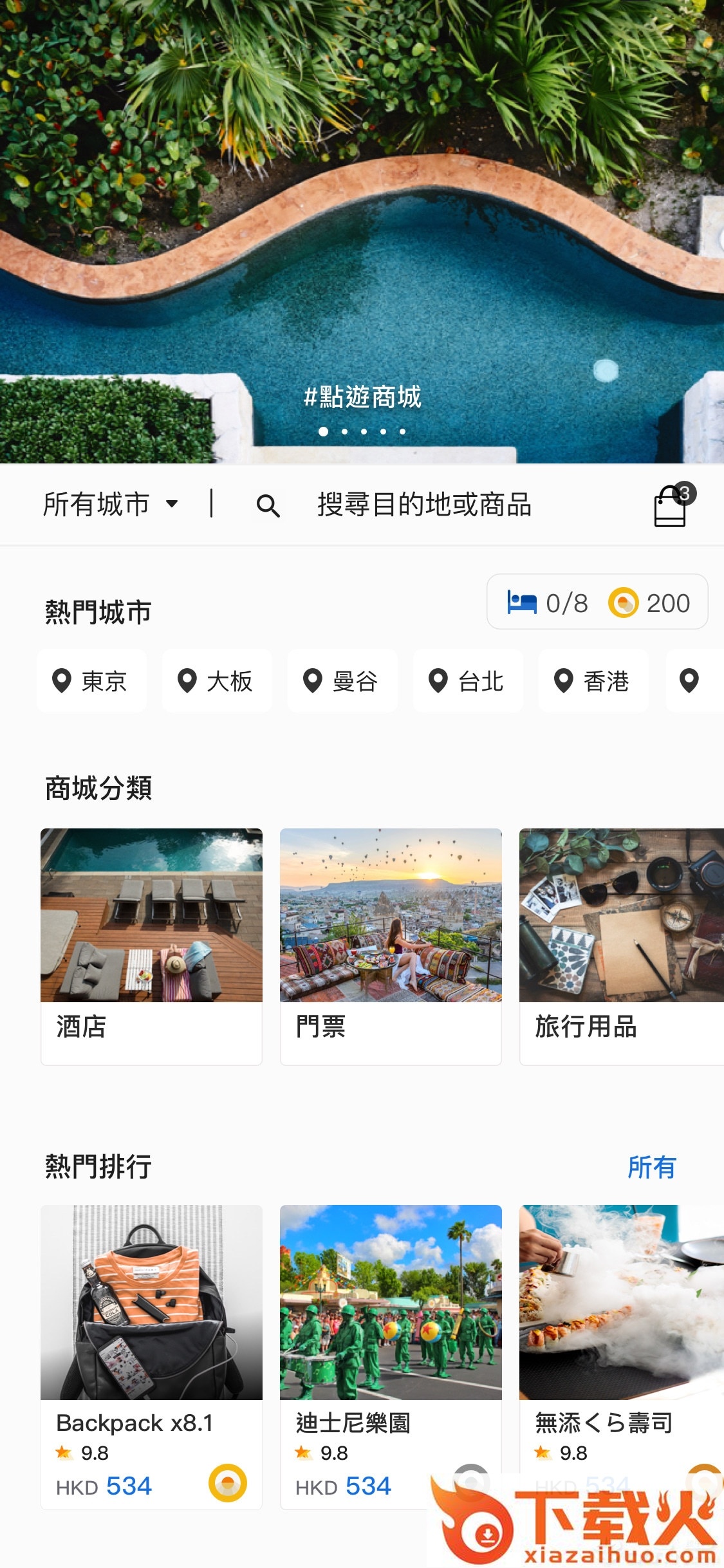The image size is (724, 1568).
Task: Open the 門票 category card
Action: coord(391,946)
